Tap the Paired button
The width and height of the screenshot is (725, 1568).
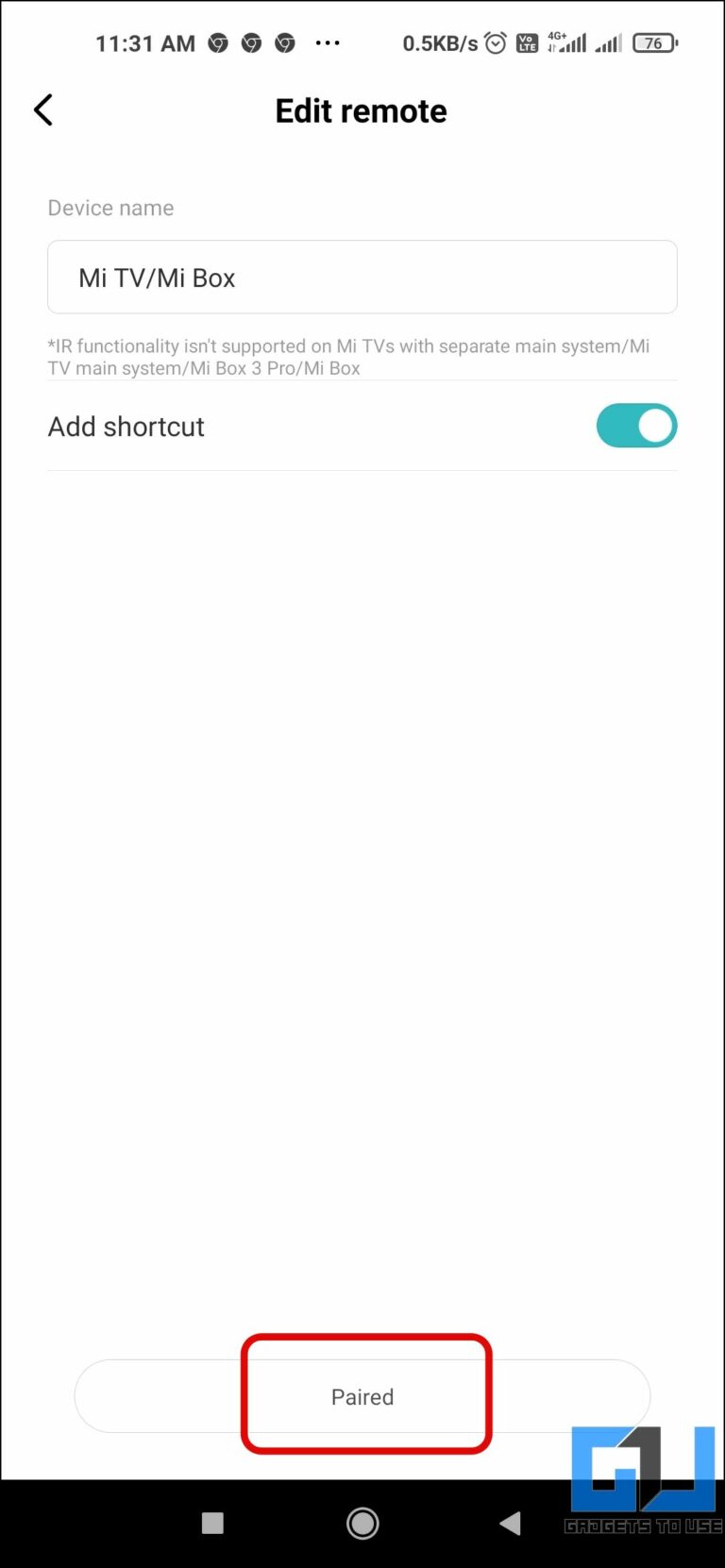362,1396
